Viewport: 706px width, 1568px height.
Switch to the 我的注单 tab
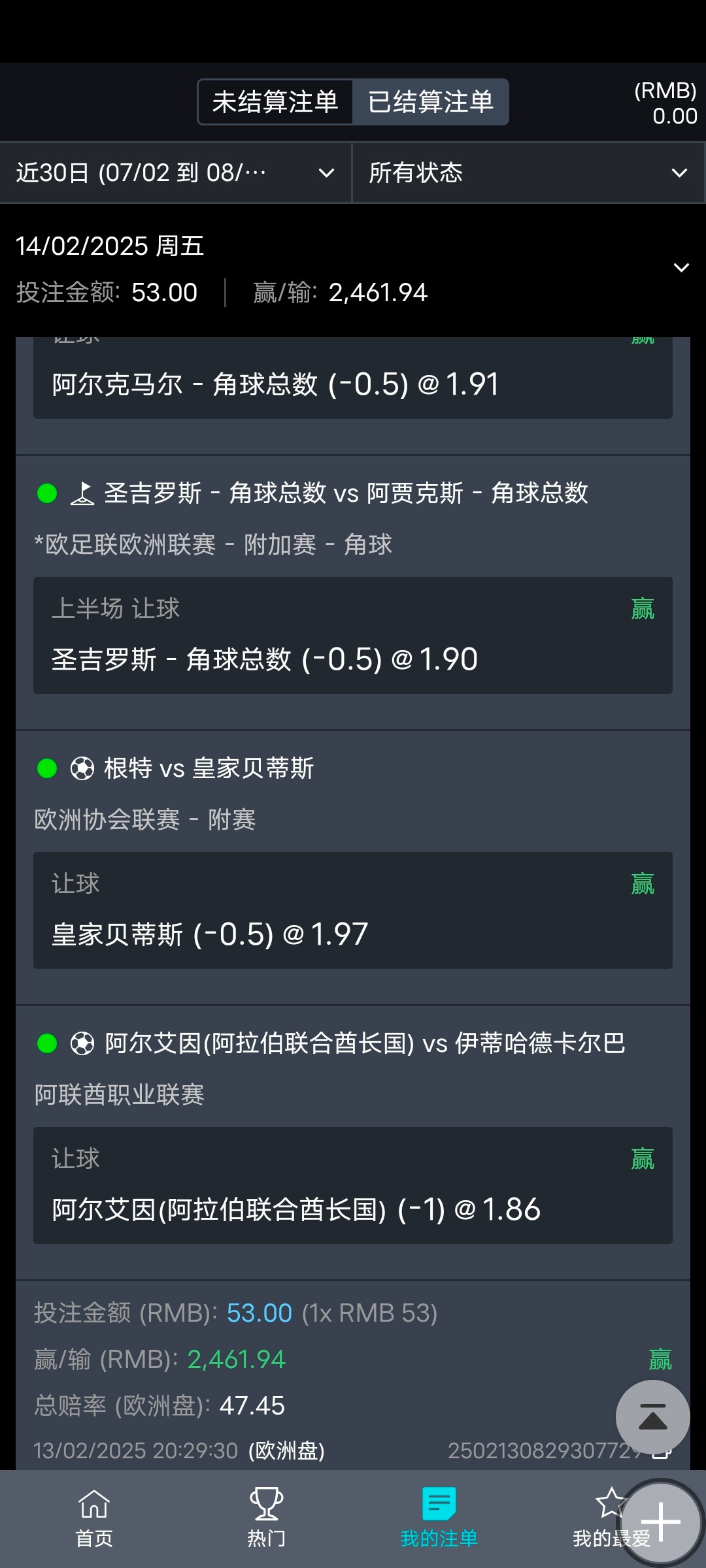pos(439,1518)
